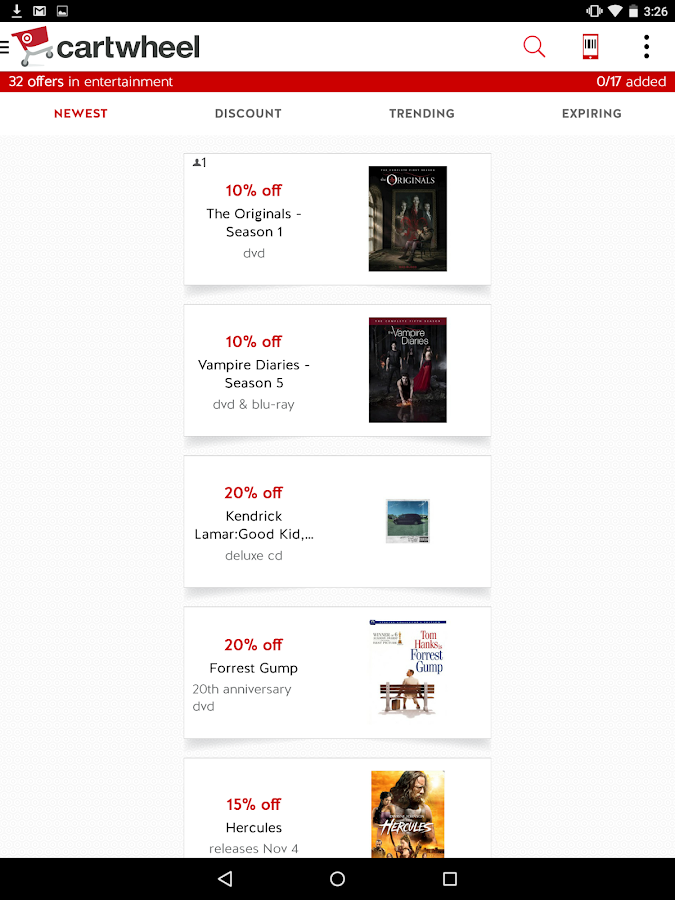Open the Kendrick Lamar deluxe CD offer
Screen dimensions: 675x900
[337, 521]
